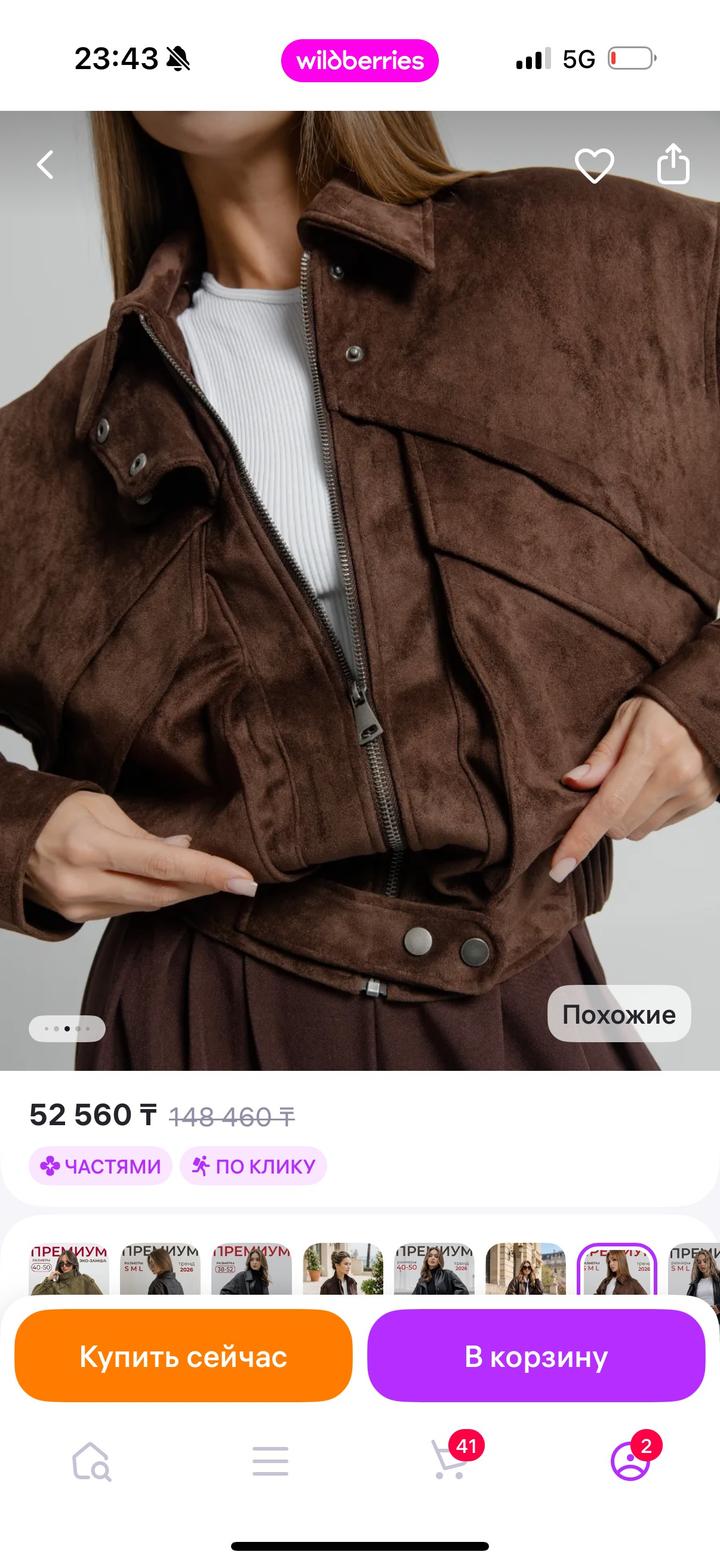720x1565 pixels.
Task: Open the cart with 41 items
Action: pos(450,1460)
